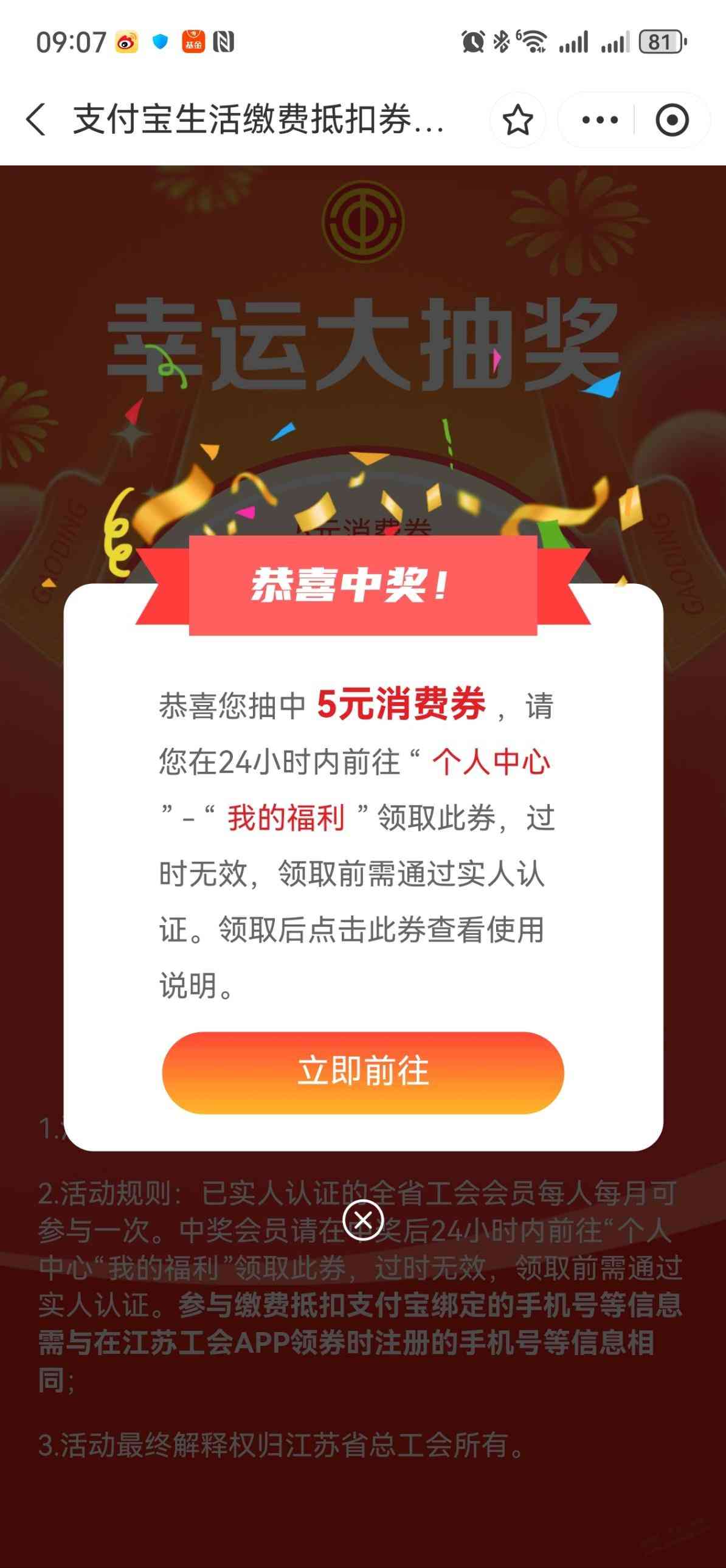The width and height of the screenshot is (726, 1568).
Task: Add this mini program to favorites
Action: [517, 120]
